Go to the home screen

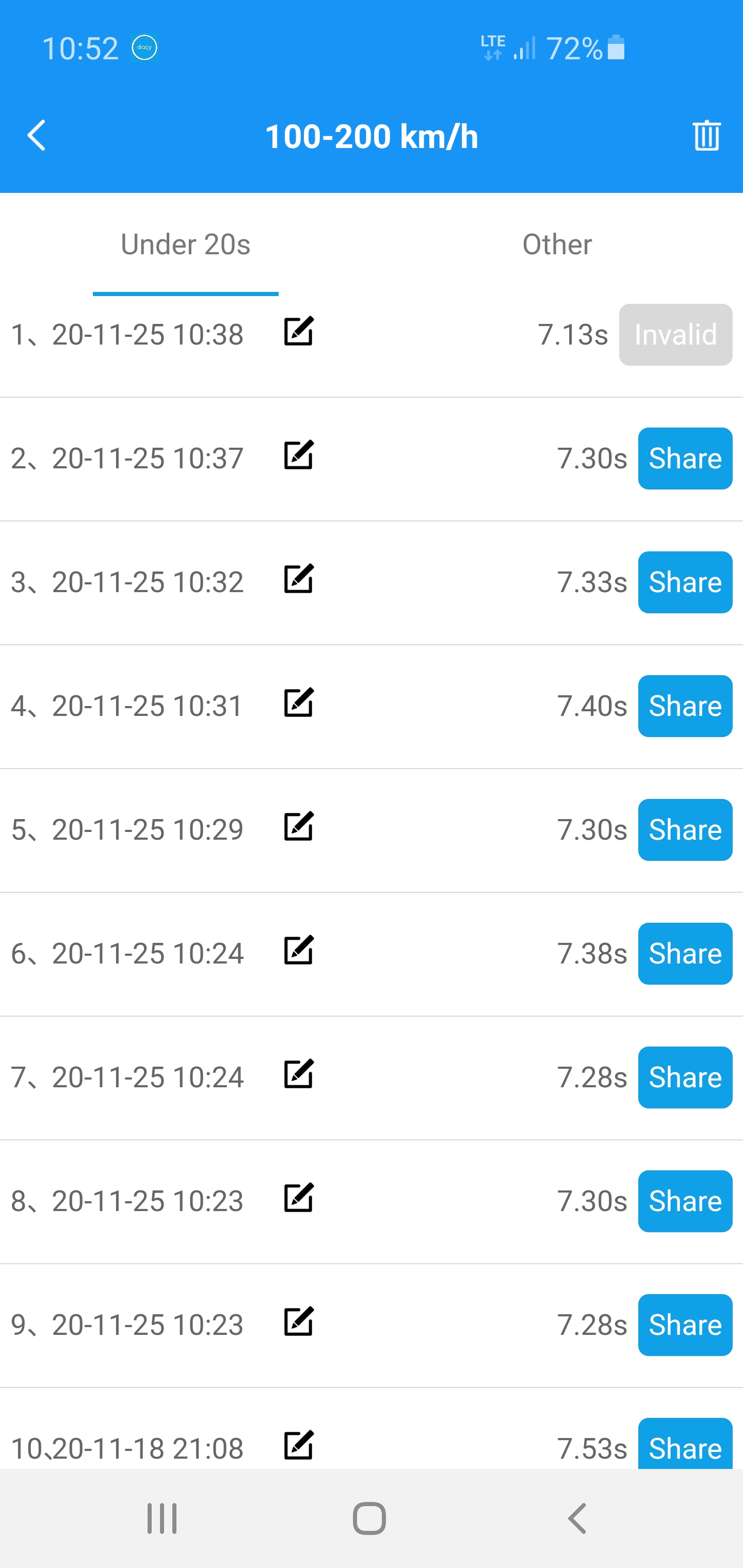pyautogui.click(x=369, y=1518)
